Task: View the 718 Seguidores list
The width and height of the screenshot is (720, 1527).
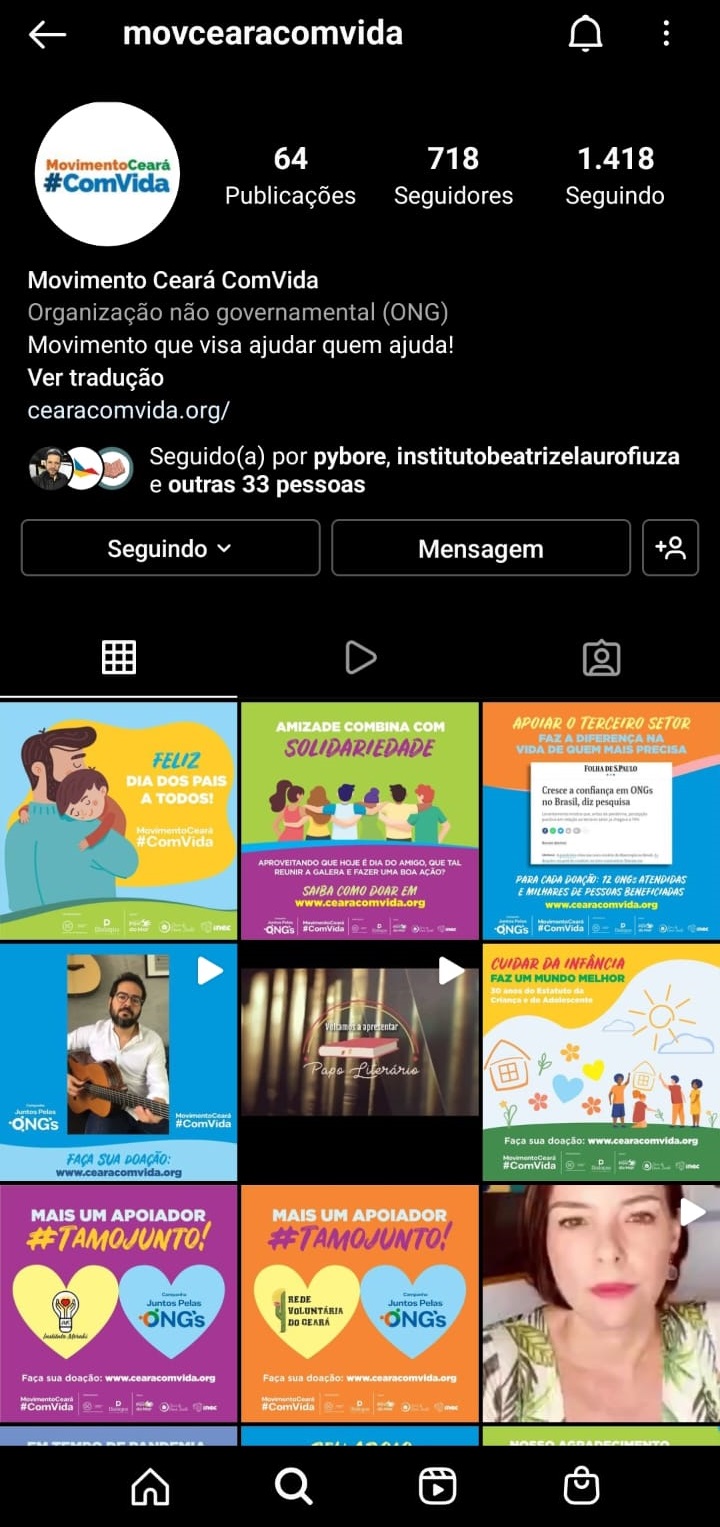Action: coord(453,175)
